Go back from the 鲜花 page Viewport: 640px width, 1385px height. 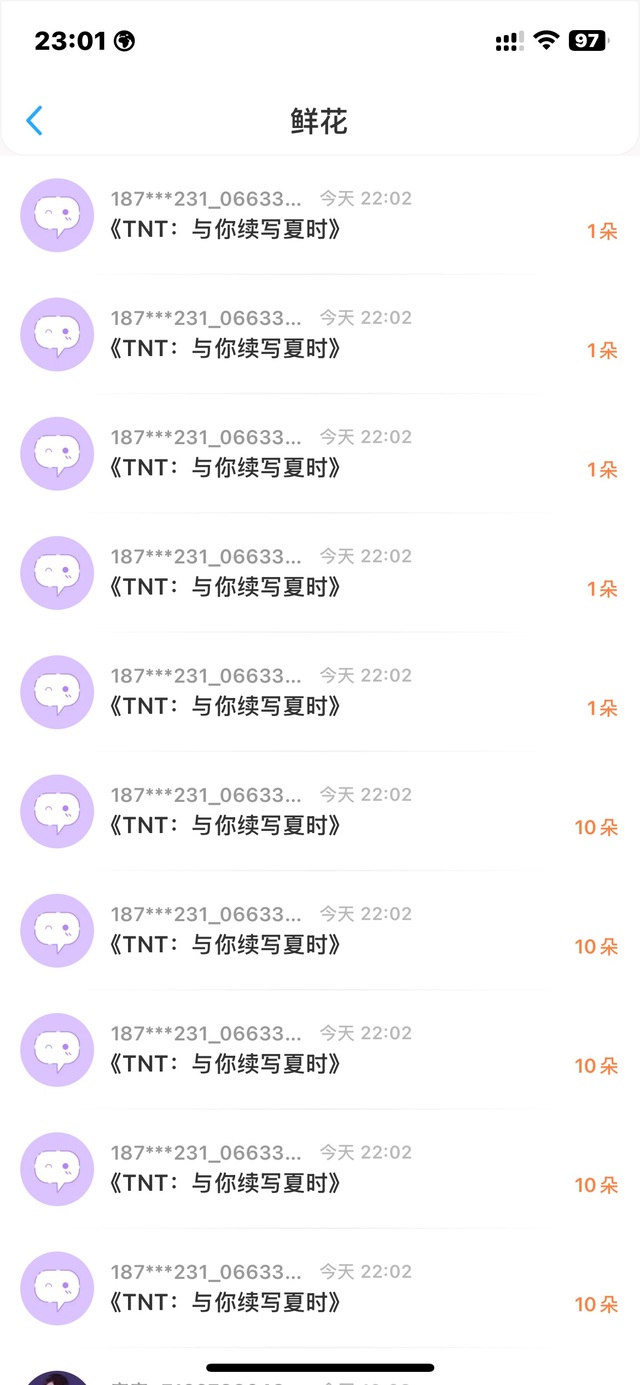coord(35,121)
